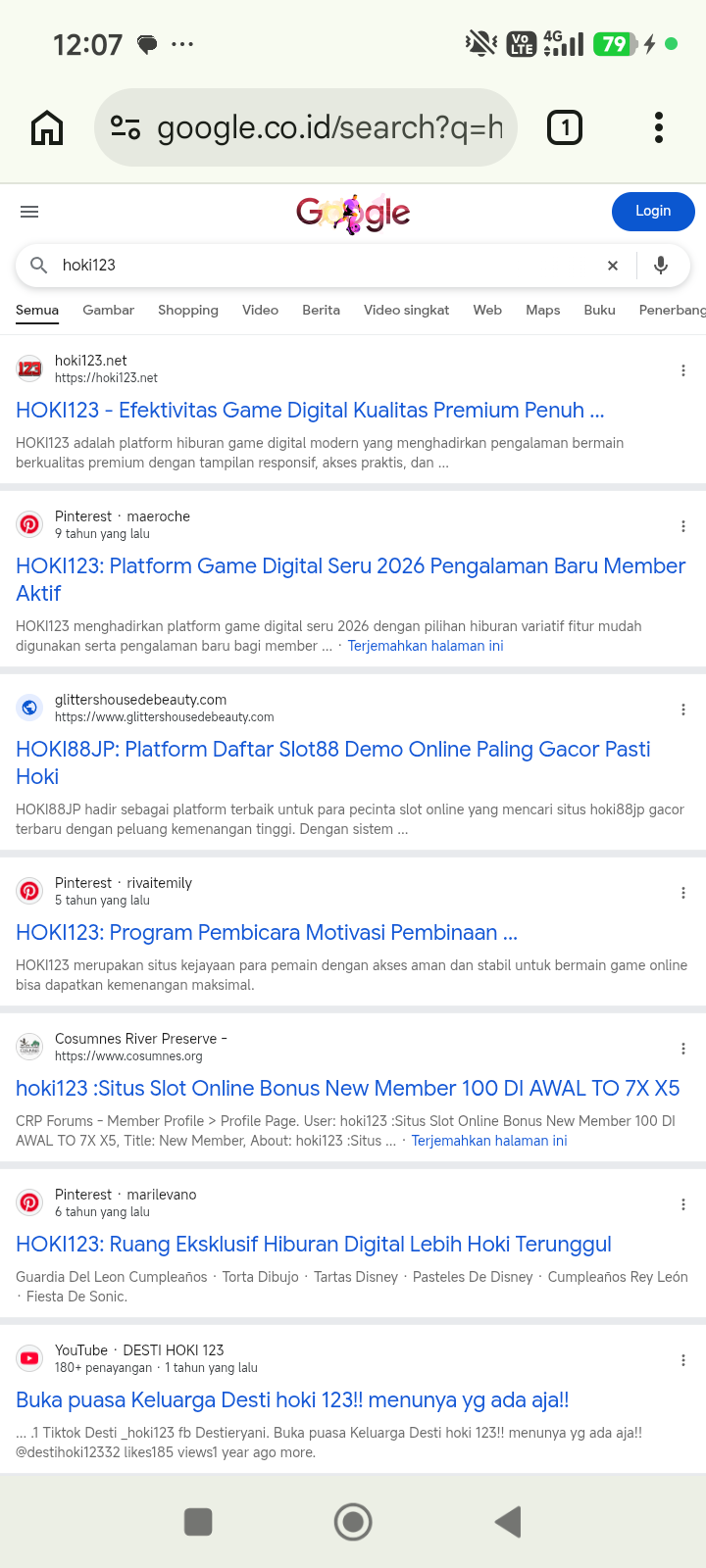Open the HOKI88JP Platform Daftar Slot88 result
Screen dimensions: 706x1568
(x=333, y=762)
